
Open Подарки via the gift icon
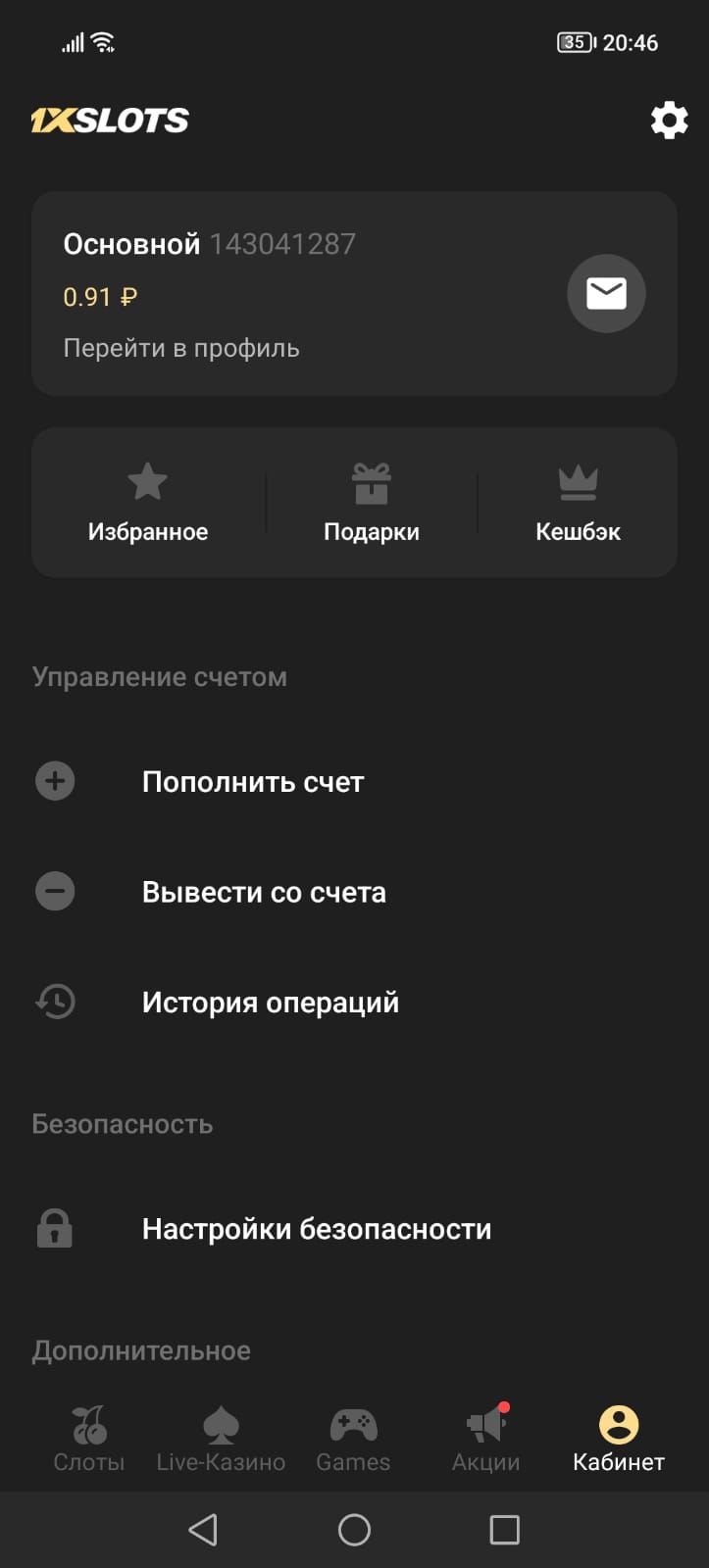pos(372,481)
